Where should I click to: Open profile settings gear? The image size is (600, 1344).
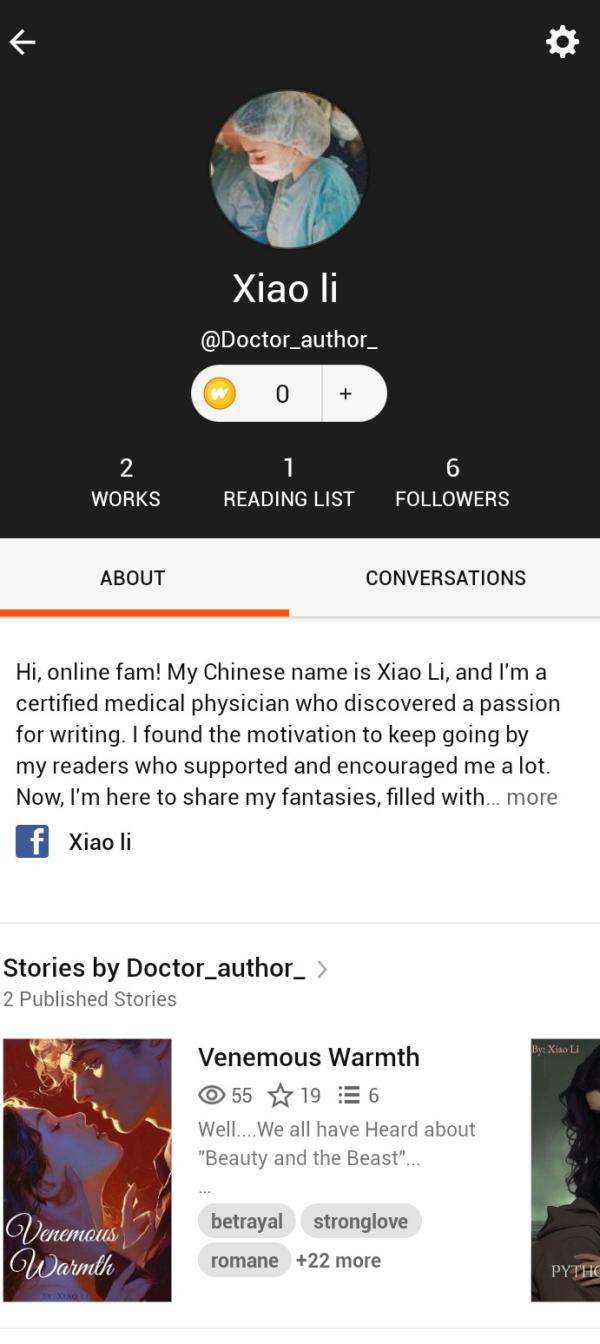click(562, 42)
